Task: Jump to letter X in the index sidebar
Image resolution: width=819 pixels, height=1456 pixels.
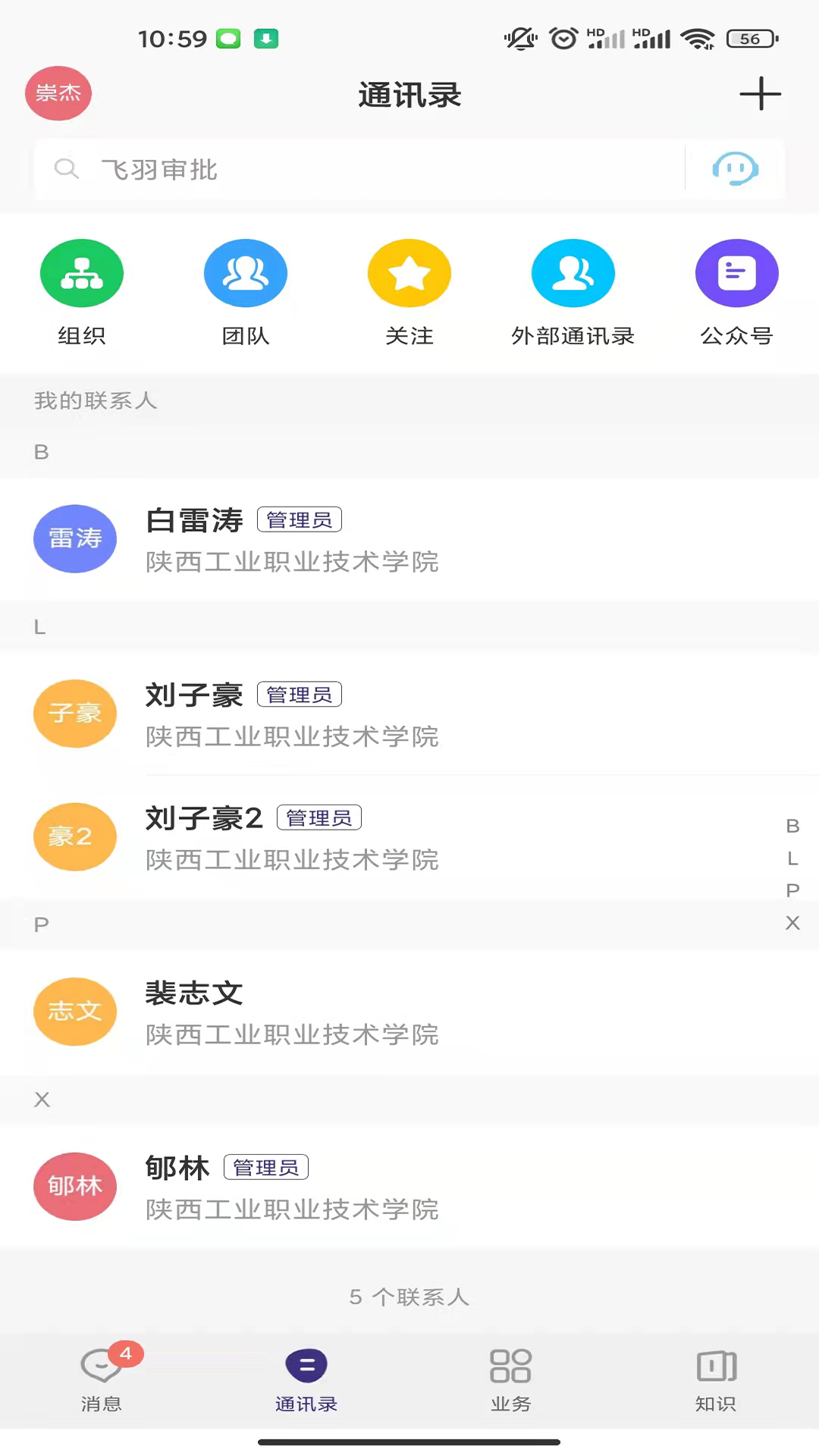Action: pyautogui.click(x=792, y=923)
